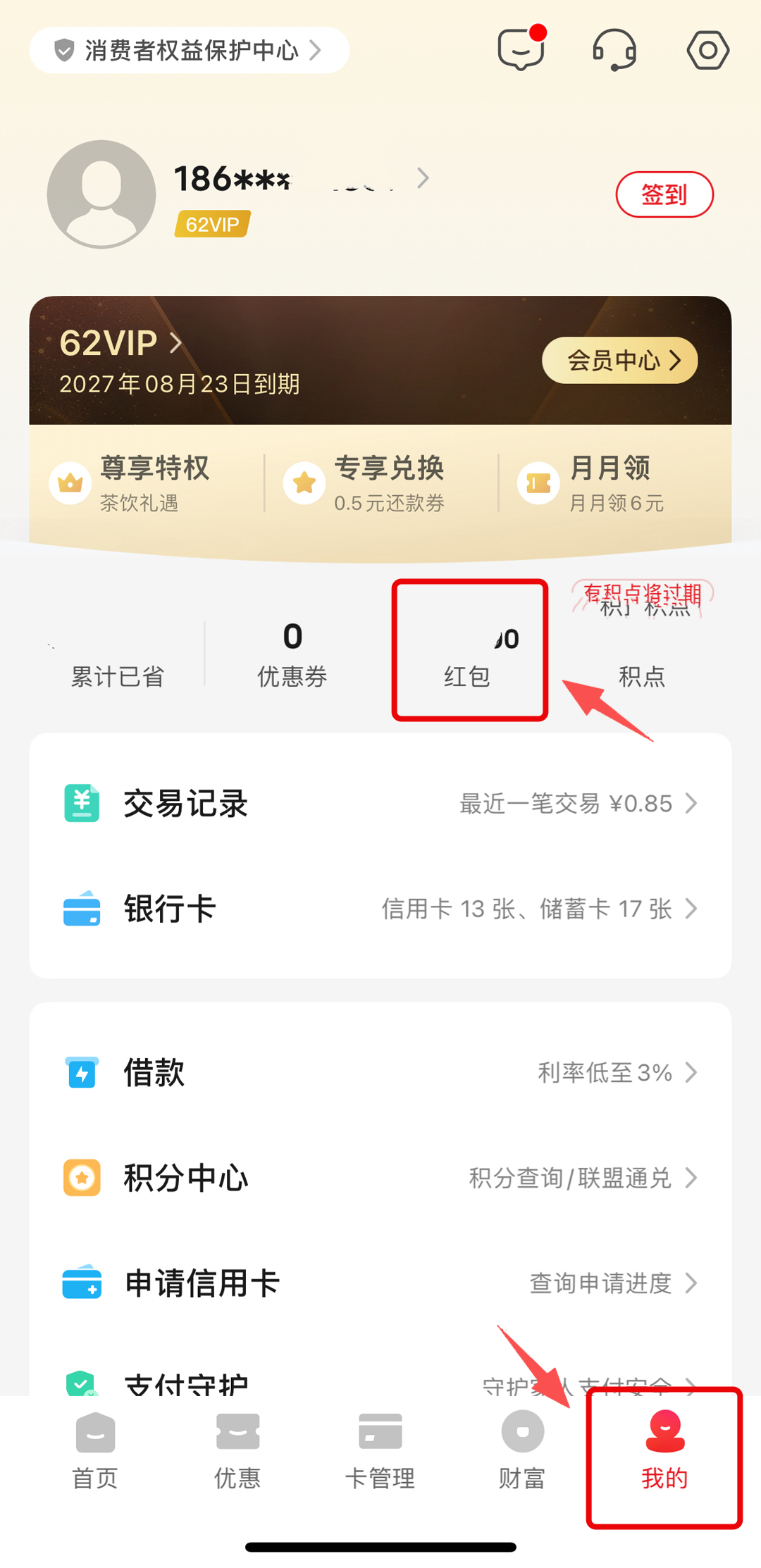Open 会员中心
Image resolution: width=761 pixels, height=1568 pixels.
point(619,361)
